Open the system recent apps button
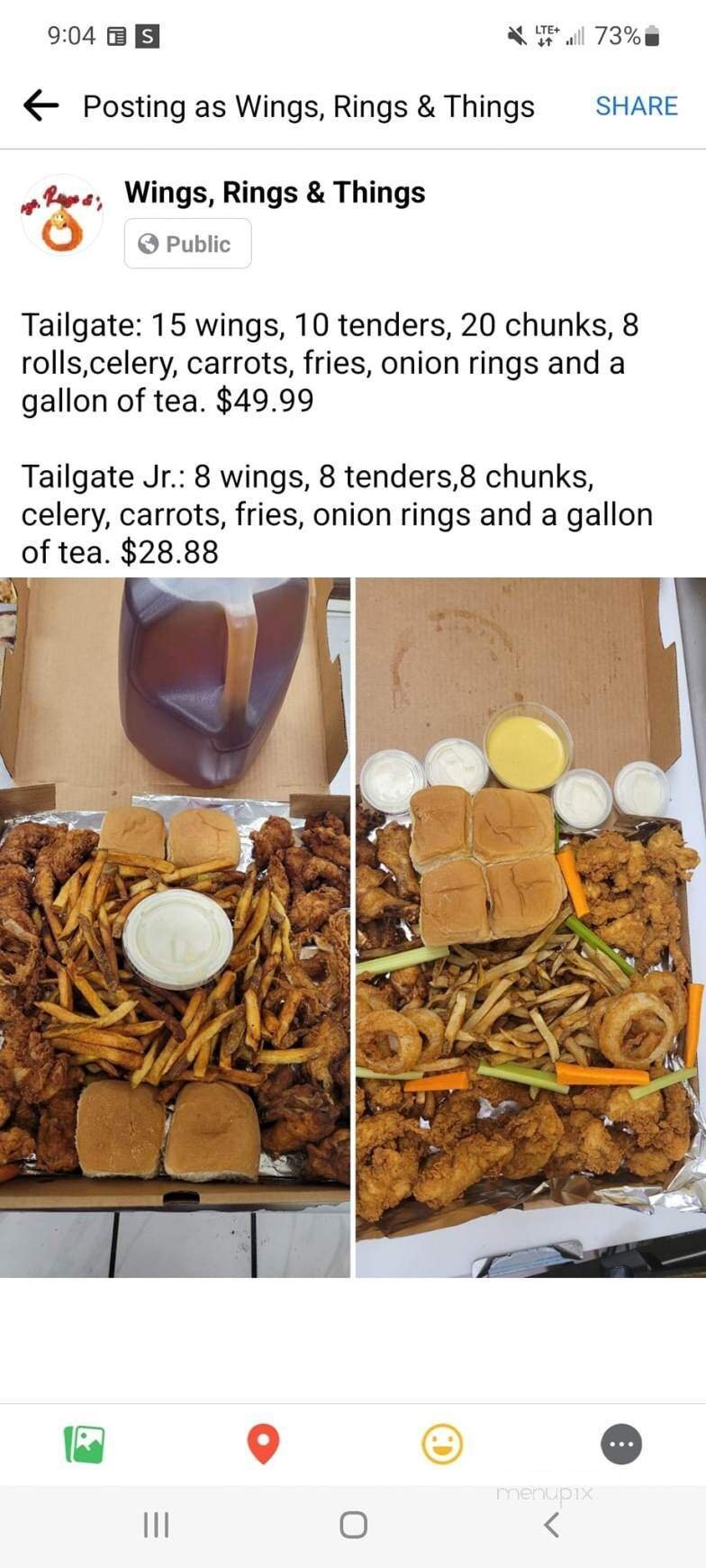706x1568 pixels. (x=156, y=1525)
